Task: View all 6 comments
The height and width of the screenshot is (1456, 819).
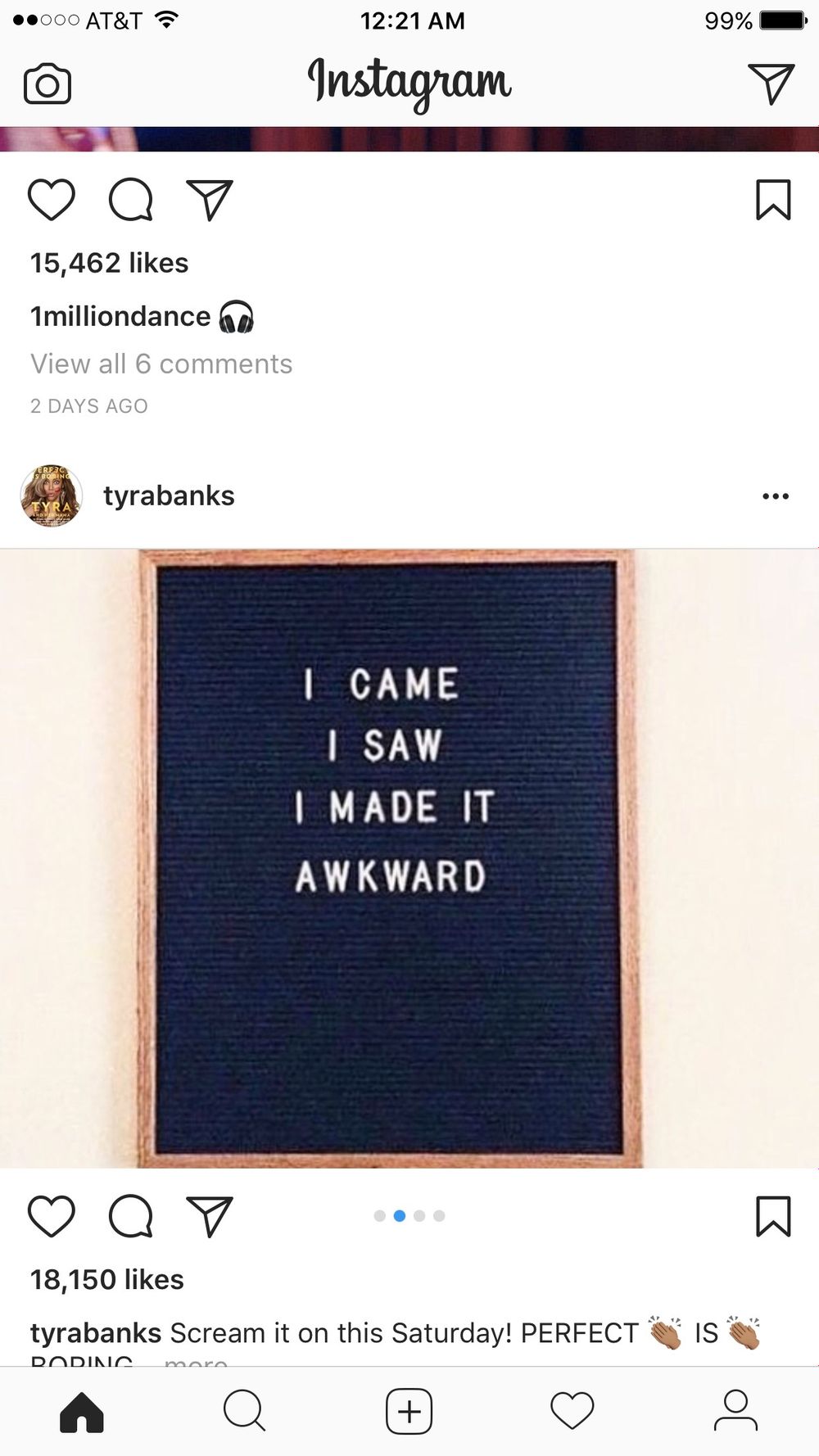Action: (x=161, y=364)
